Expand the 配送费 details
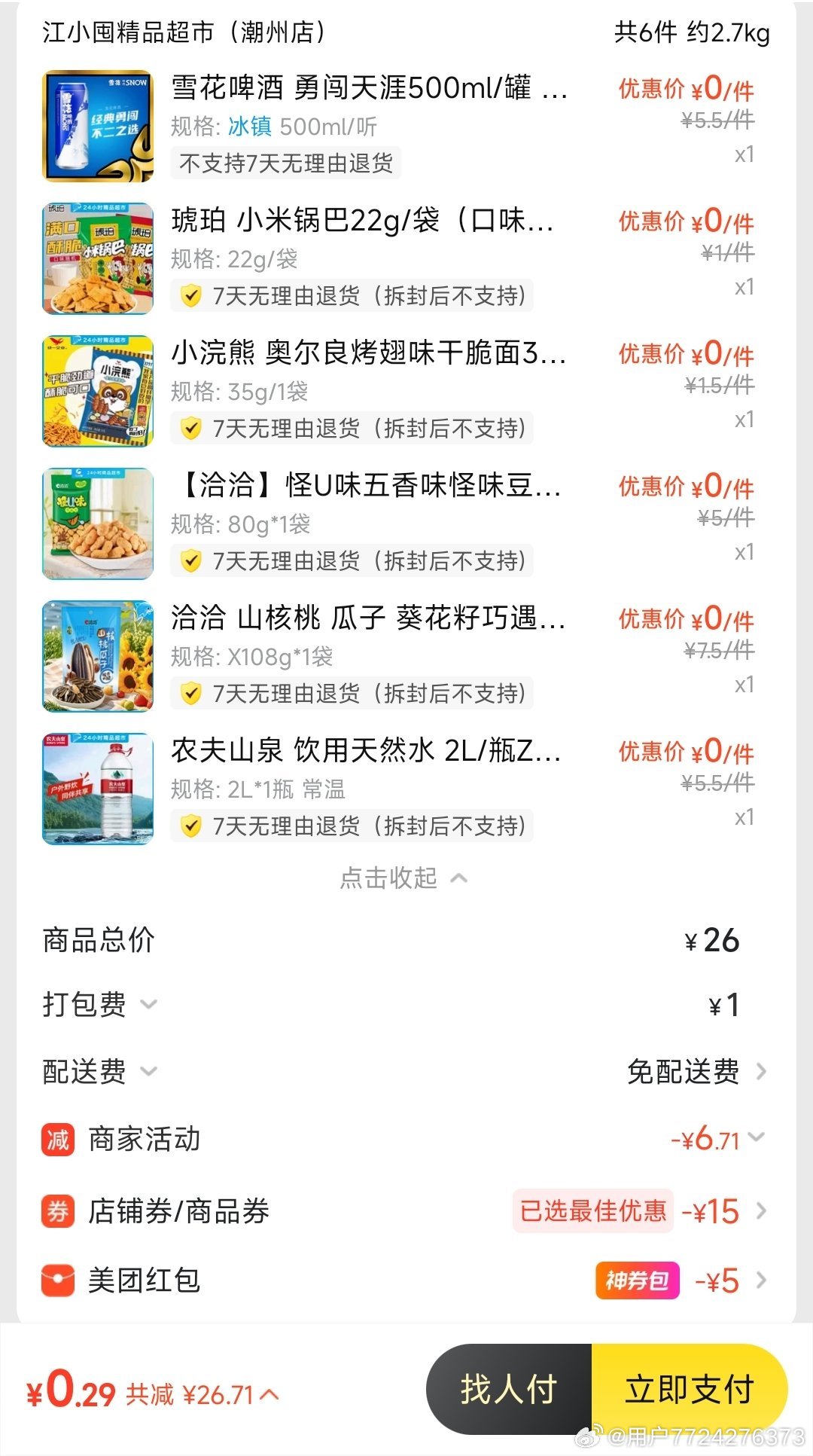This screenshot has height=1456, width=813. coord(99,1071)
